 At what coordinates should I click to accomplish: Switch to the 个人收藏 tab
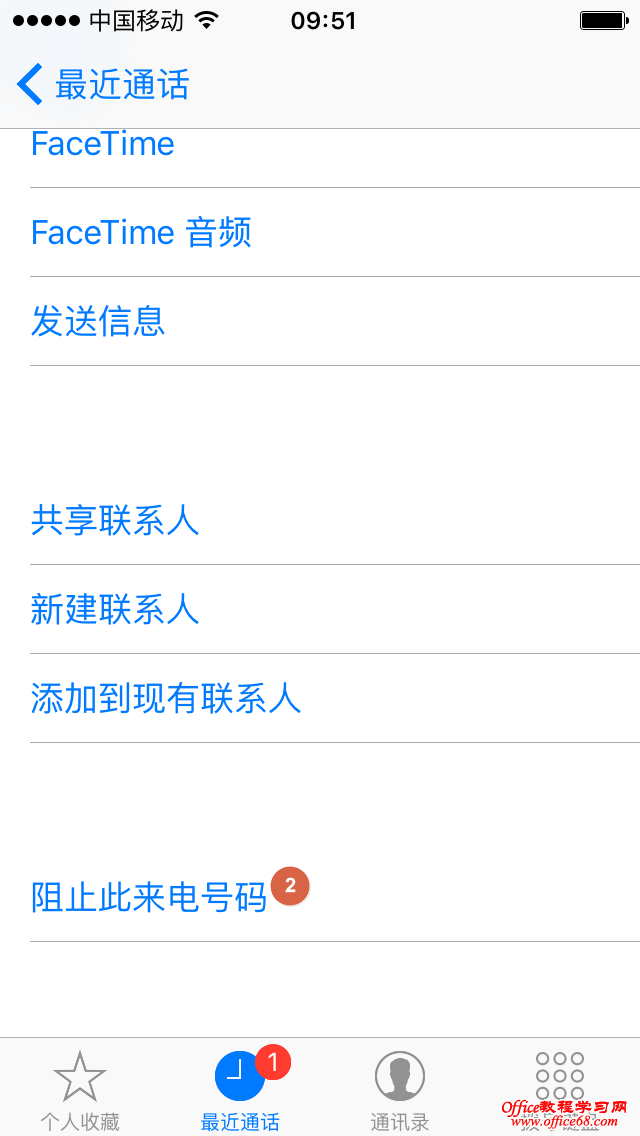80,1088
